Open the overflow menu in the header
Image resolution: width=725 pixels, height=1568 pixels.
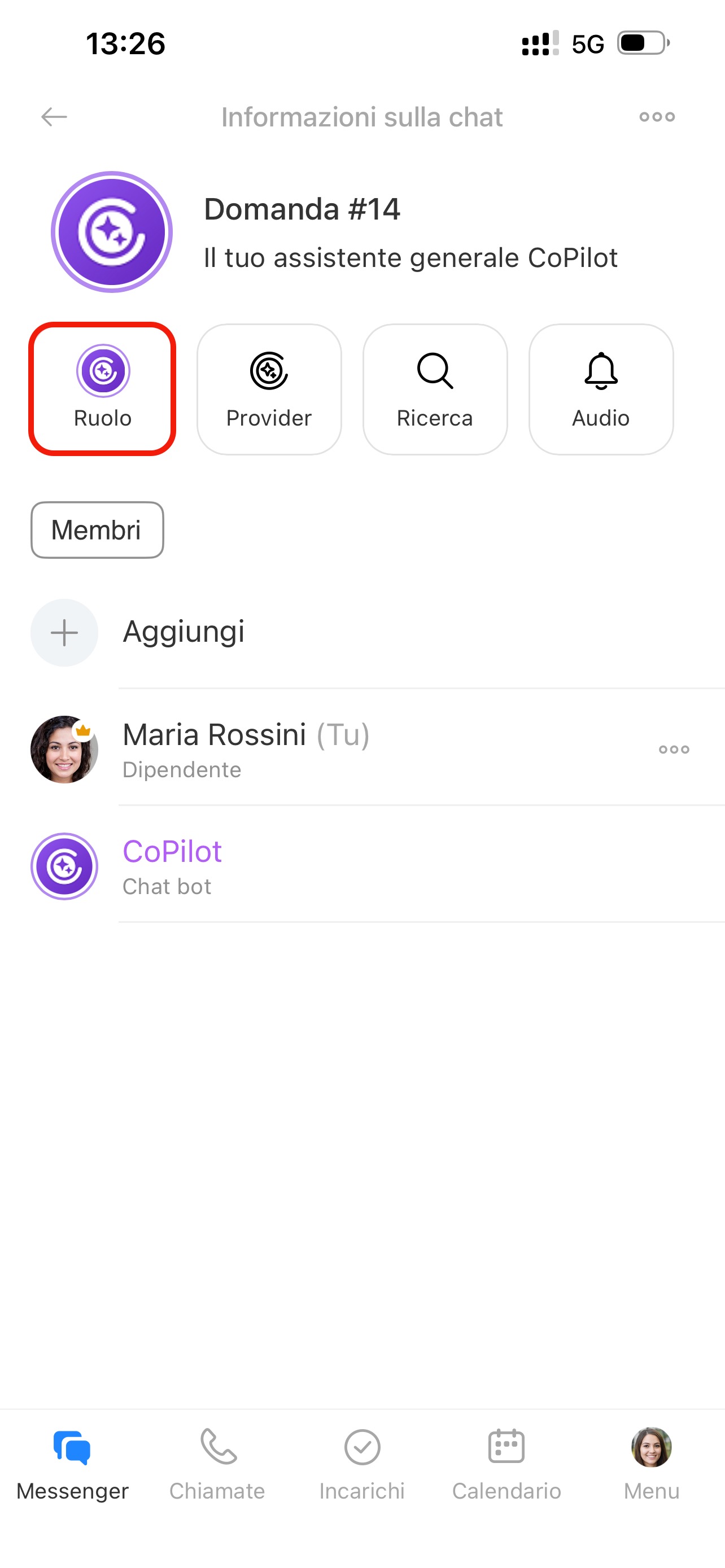click(x=657, y=116)
